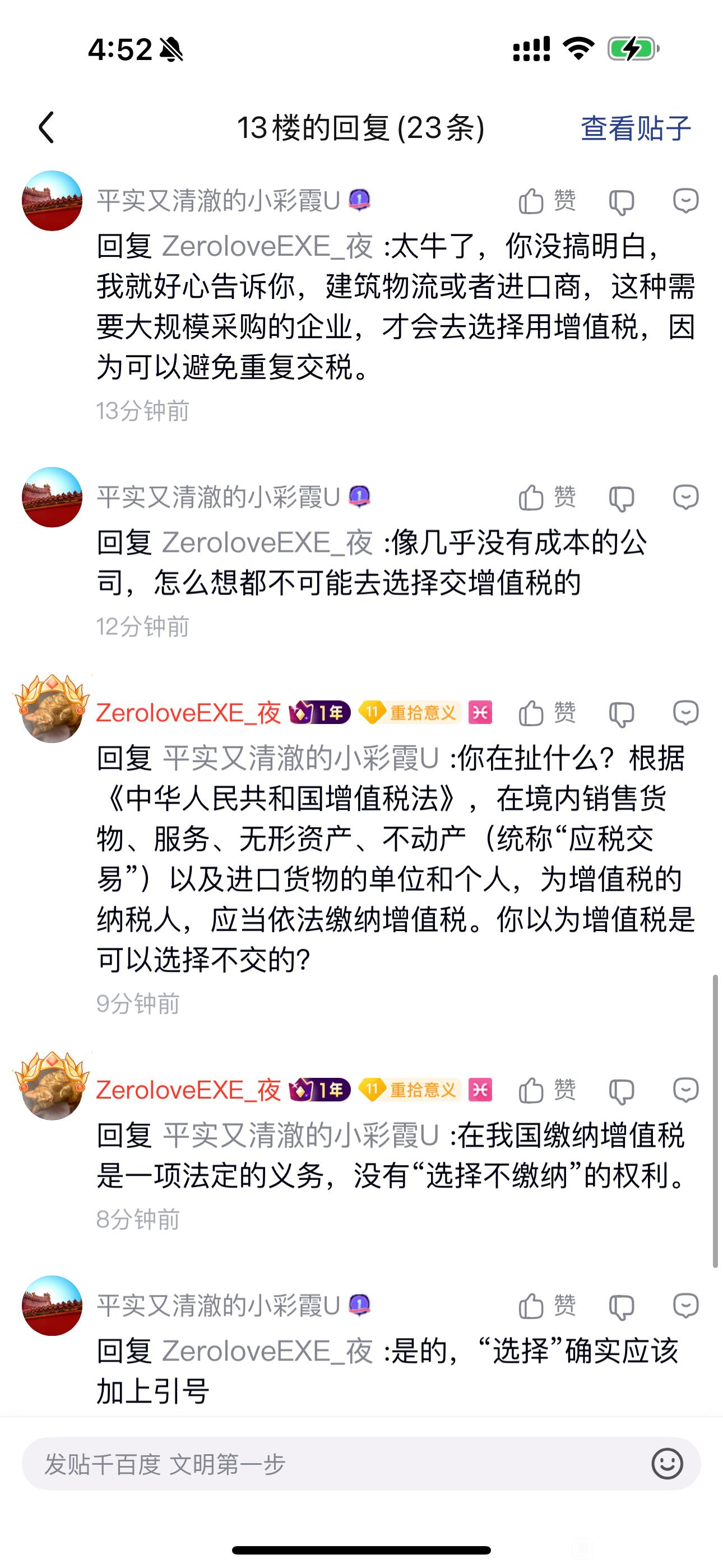Tap username ZeroloveEXE_夜 in the 8分钟前 reply

188,1090
